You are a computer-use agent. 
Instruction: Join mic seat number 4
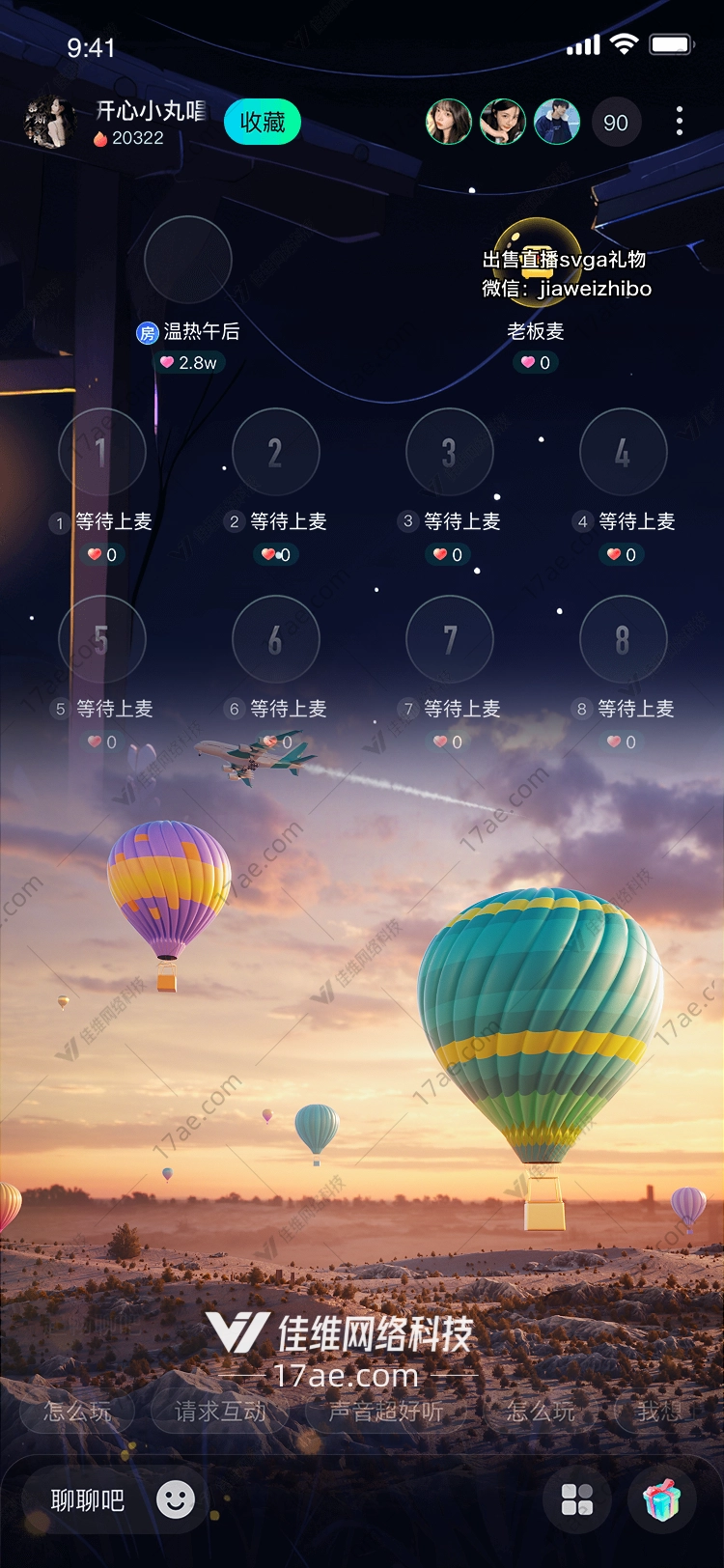pos(624,452)
